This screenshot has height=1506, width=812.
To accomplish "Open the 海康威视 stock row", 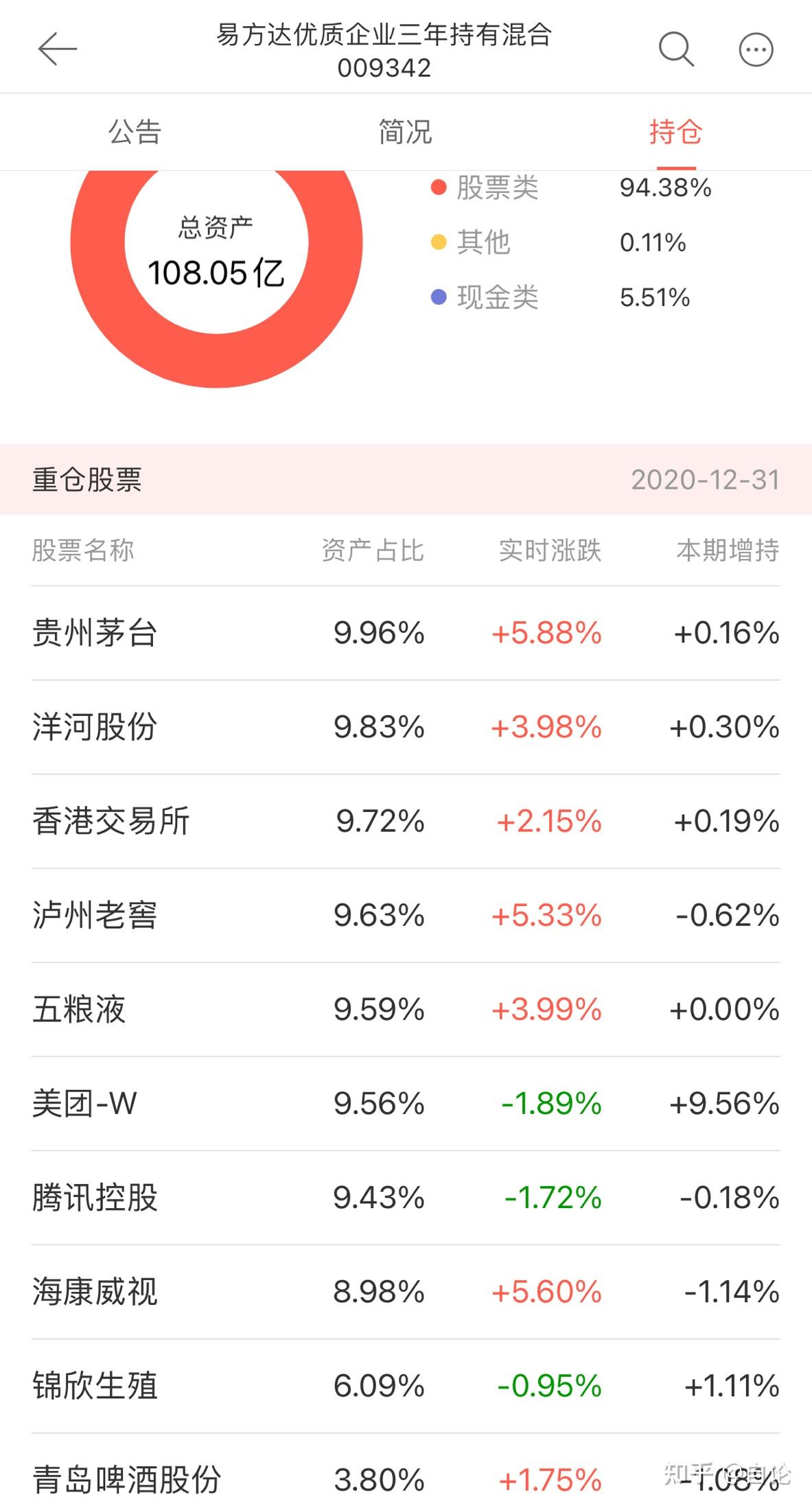I will [406, 1292].
